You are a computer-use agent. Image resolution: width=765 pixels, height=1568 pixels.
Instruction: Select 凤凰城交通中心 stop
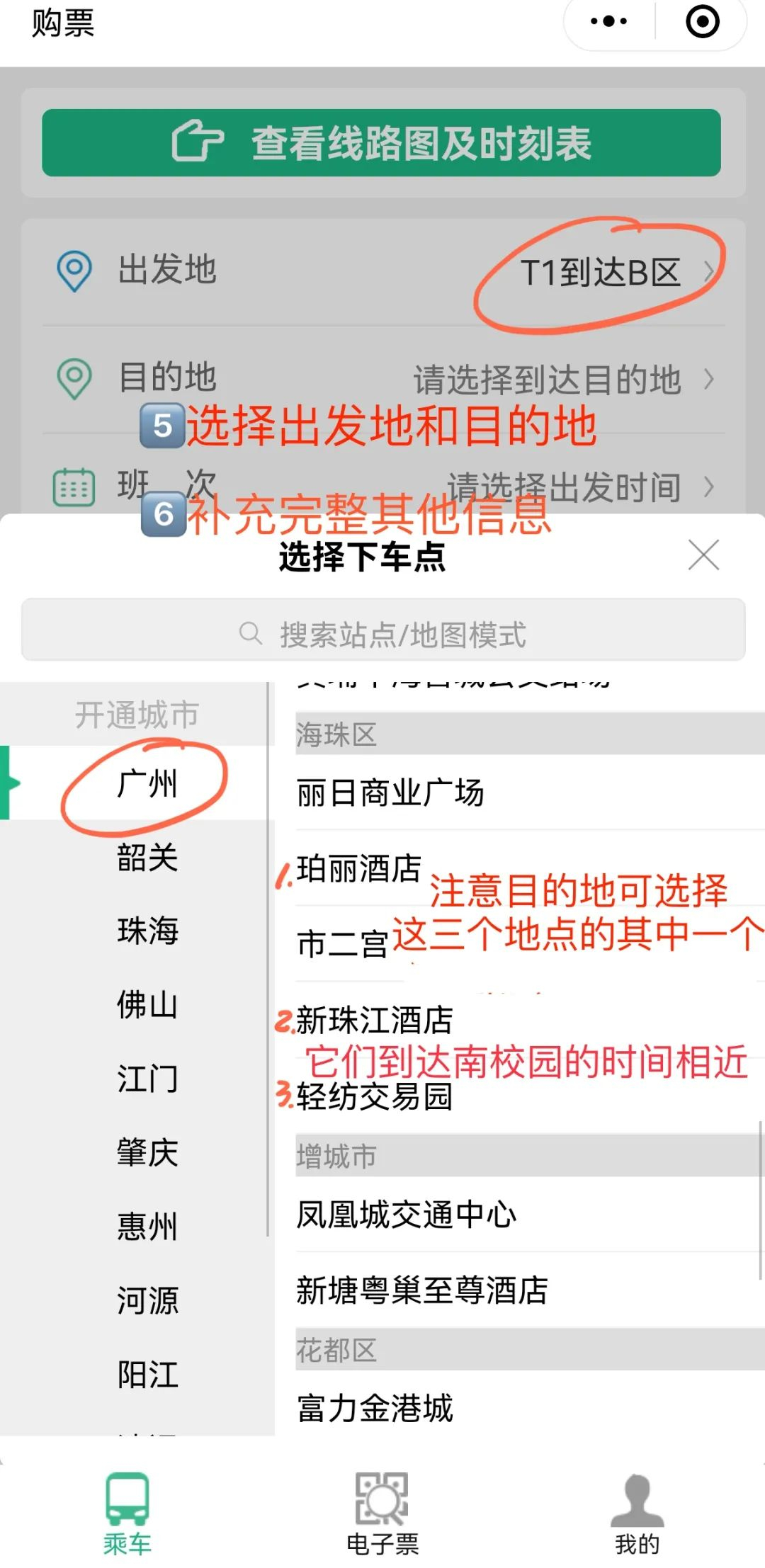[405, 1215]
